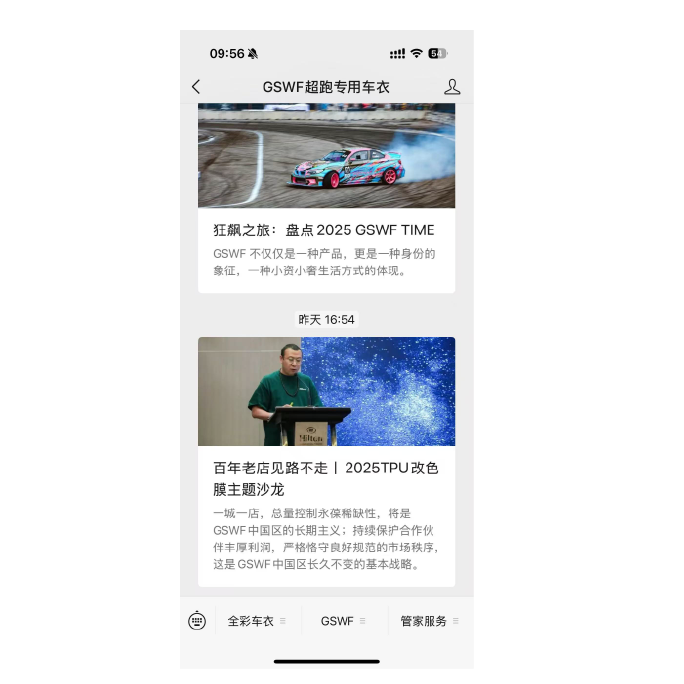Open the 狂飙之旅 2025 GSWF TIME article
Viewport: 684px width, 684px height.
pyautogui.click(x=325, y=230)
